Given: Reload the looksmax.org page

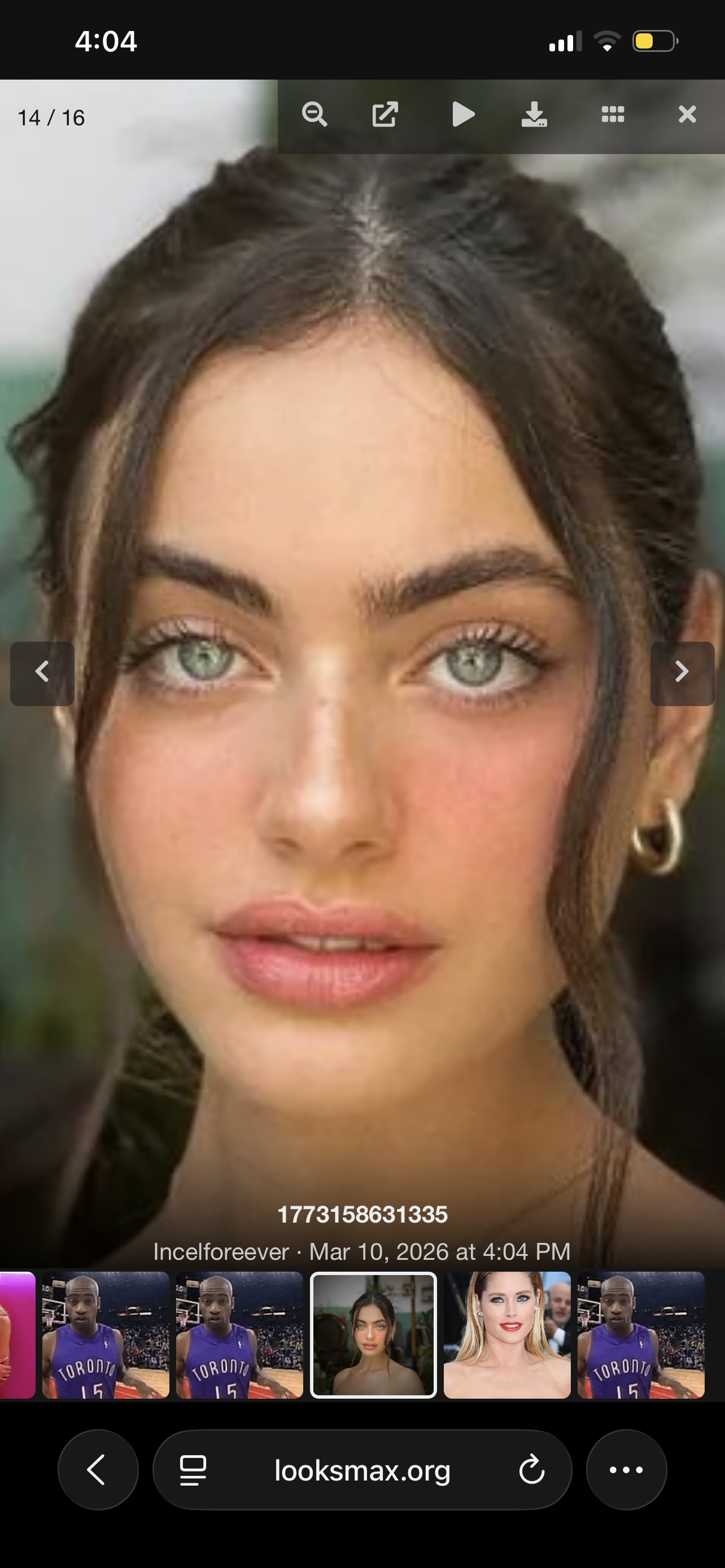Looking at the screenshot, I should [x=531, y=1470].
